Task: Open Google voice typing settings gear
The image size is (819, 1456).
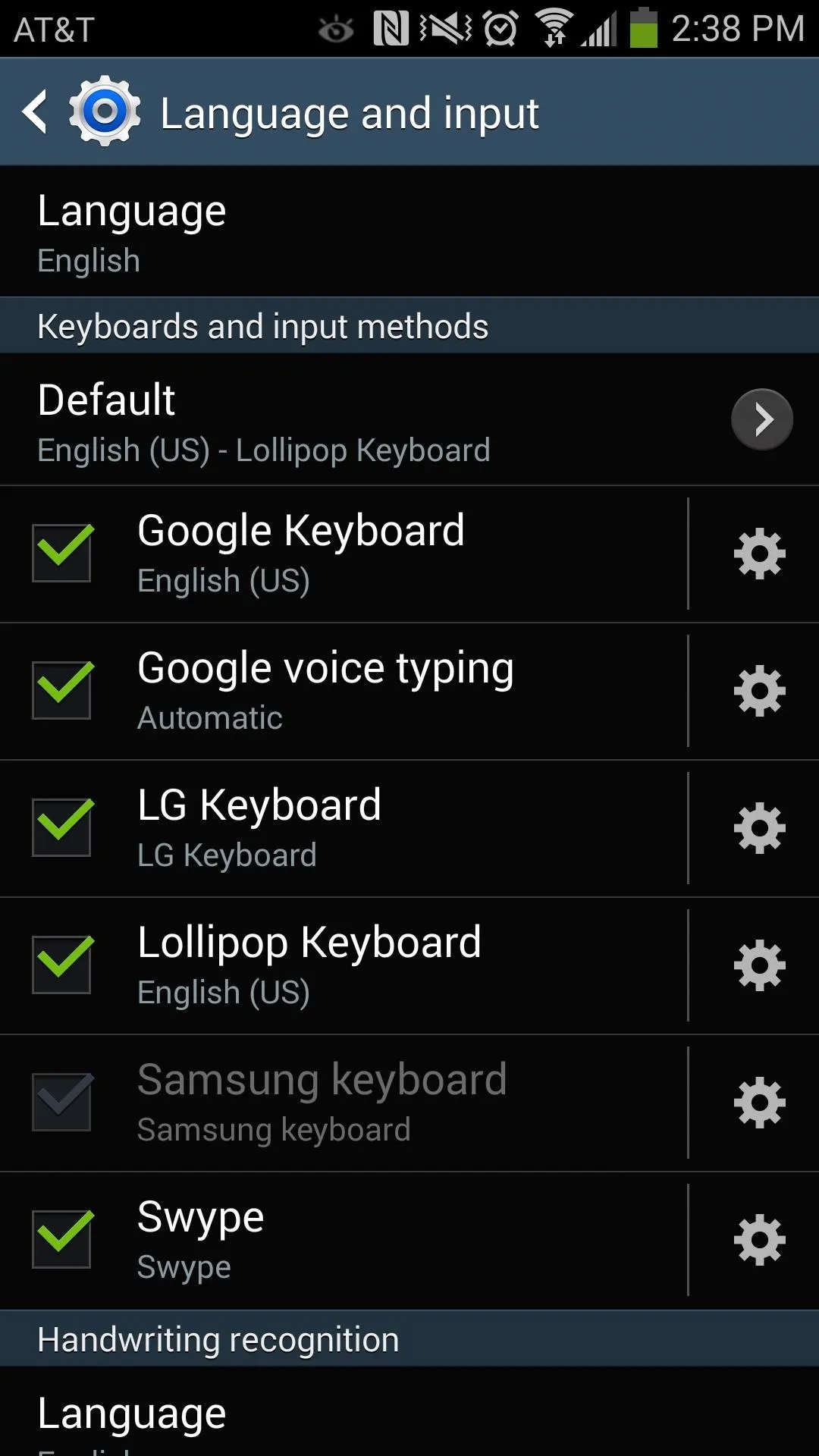Action: tap(759, 691)
